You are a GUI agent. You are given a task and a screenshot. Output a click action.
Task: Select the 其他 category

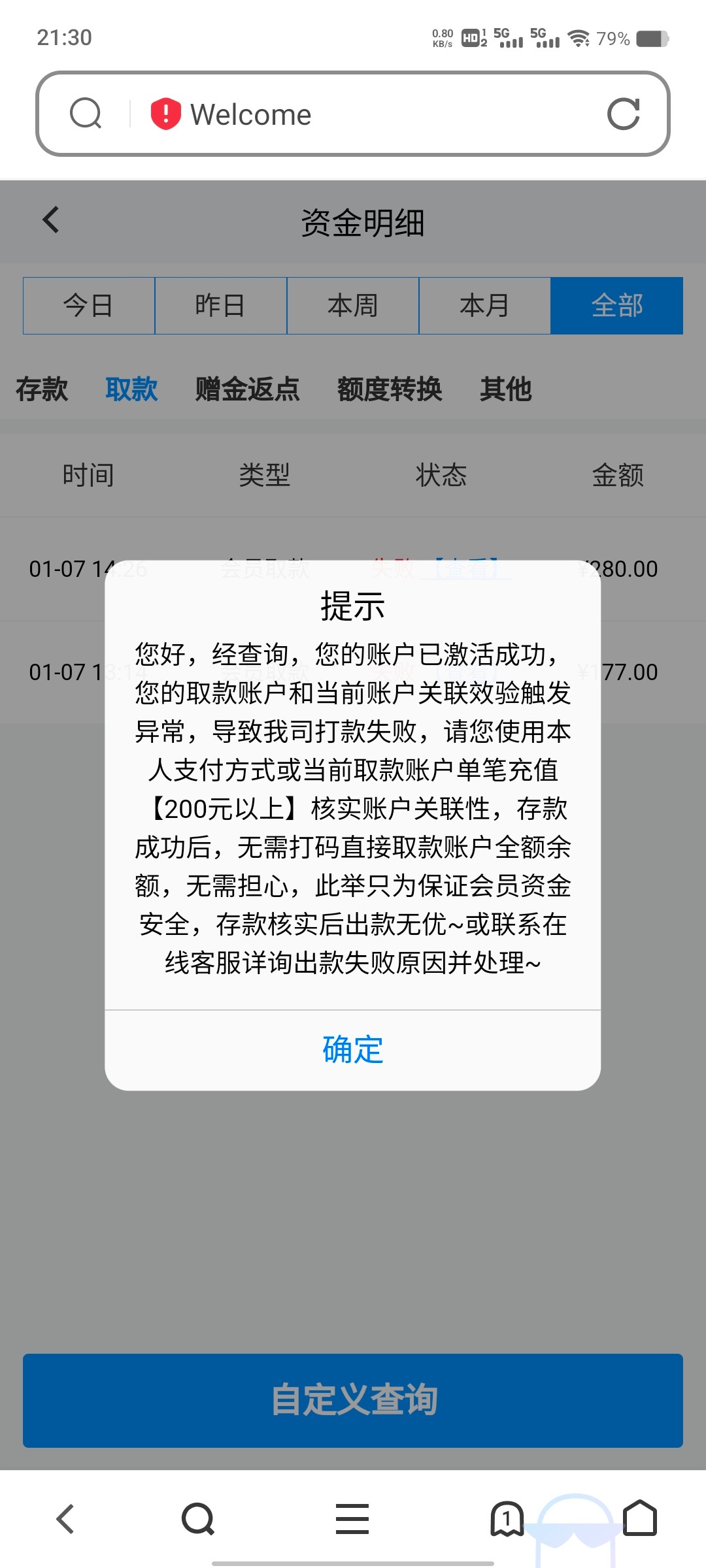click(x=507, y=389)
